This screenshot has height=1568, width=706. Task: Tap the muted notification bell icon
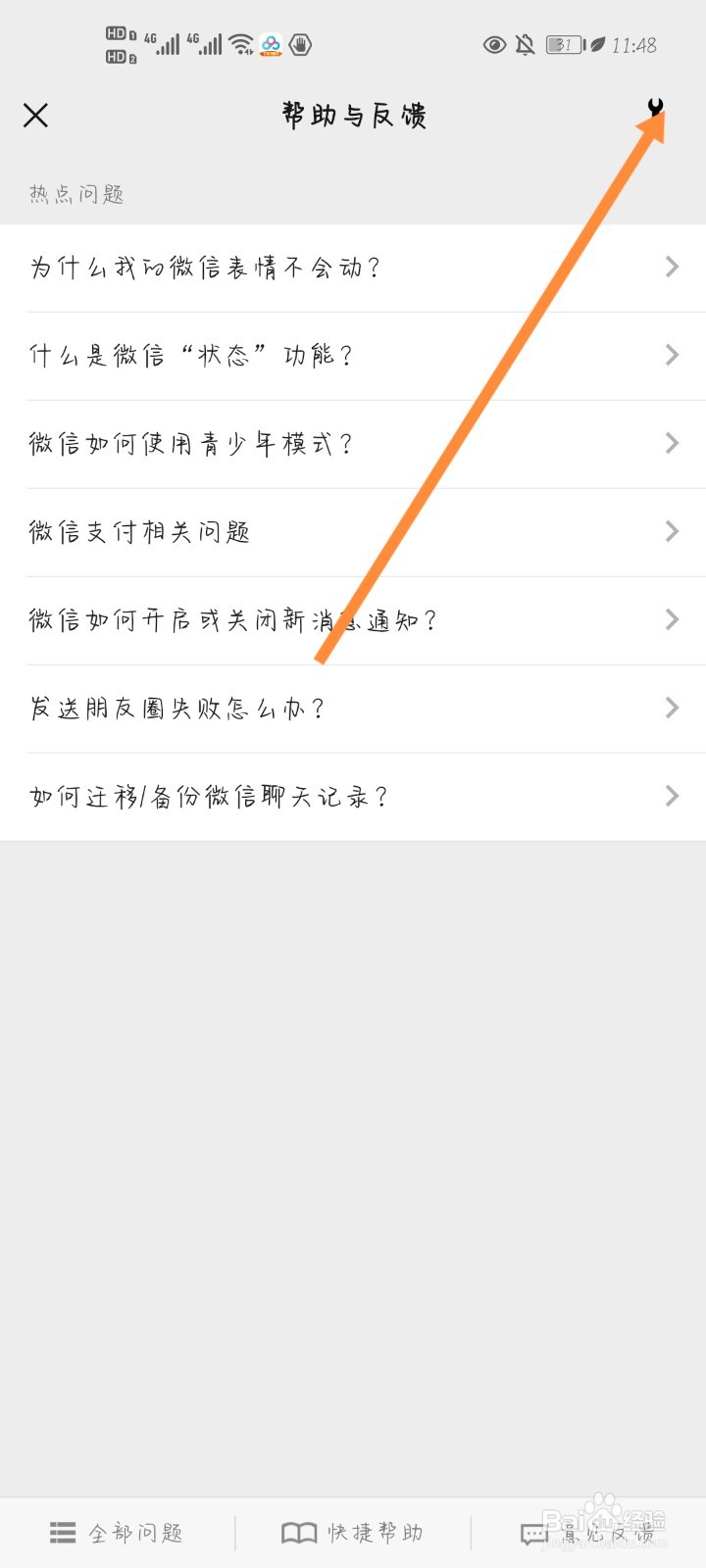525,44
